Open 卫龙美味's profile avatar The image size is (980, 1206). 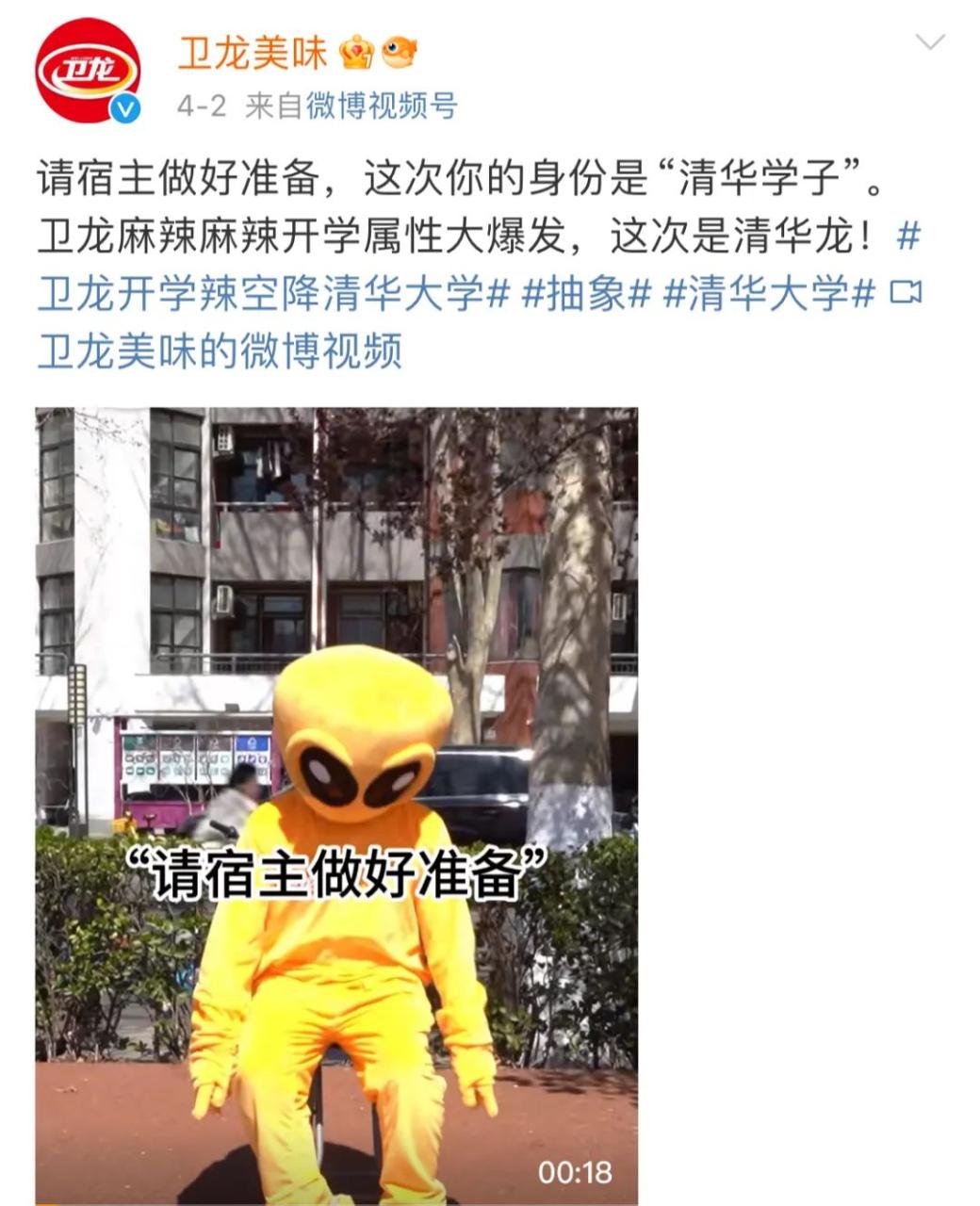pos(88,71)
